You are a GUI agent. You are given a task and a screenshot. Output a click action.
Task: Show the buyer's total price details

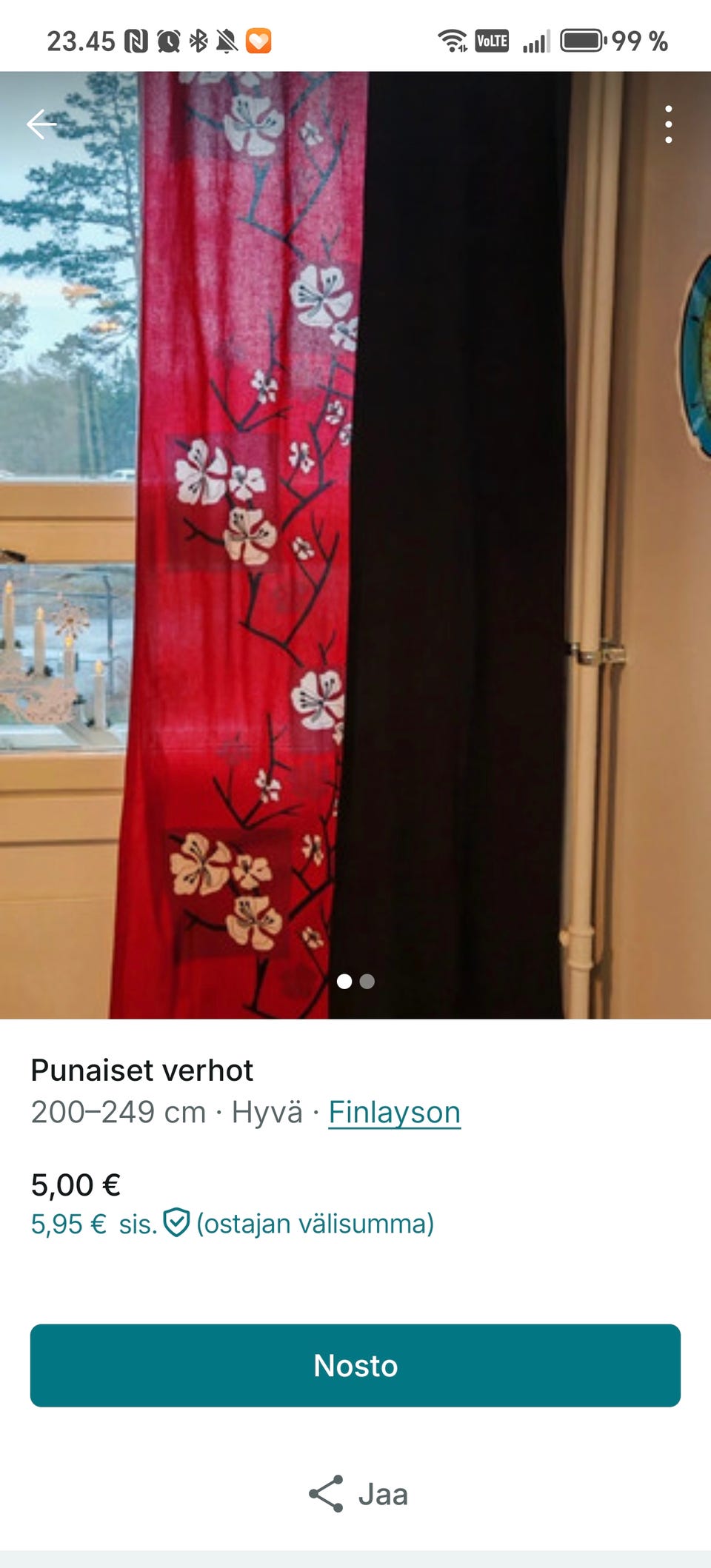tap(232, 1224)
